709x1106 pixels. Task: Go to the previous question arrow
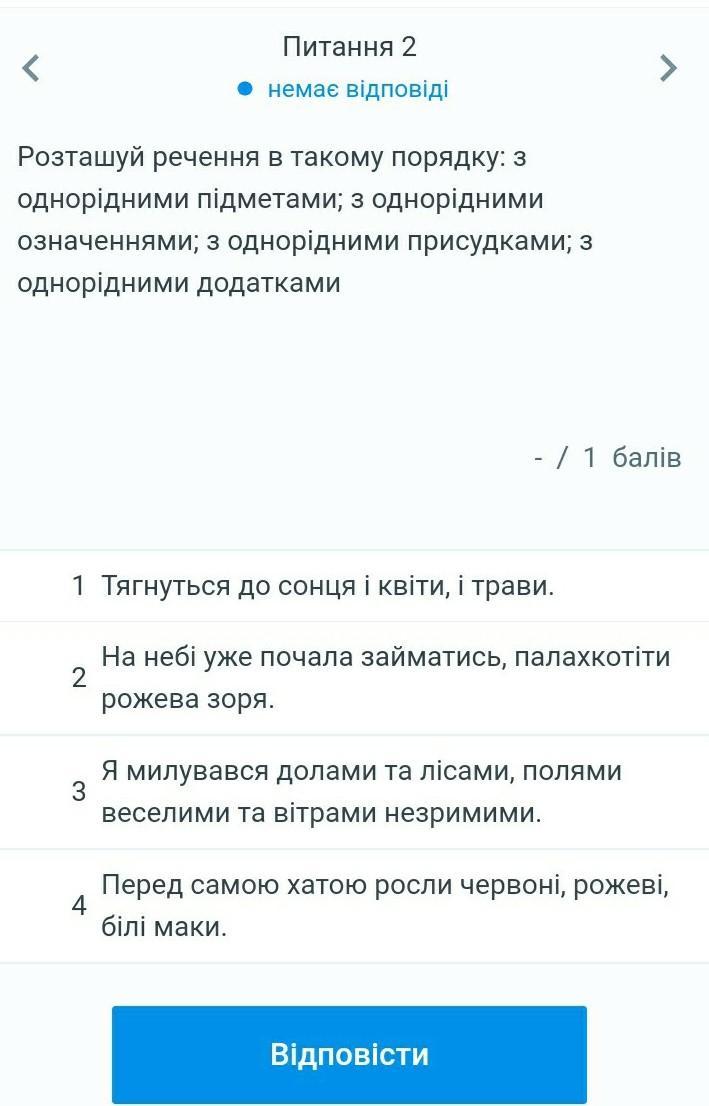click(31, 68)
